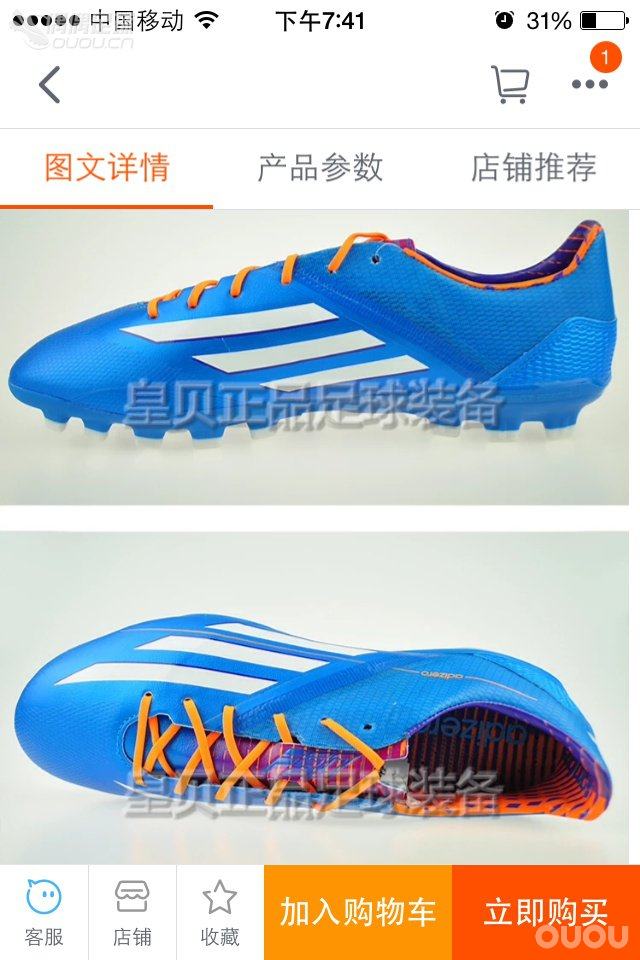Image resolution: width=640 pixels, height=960 pixels.
Task: Visit the 店铺 store page
Action: (x=132, y=912)
